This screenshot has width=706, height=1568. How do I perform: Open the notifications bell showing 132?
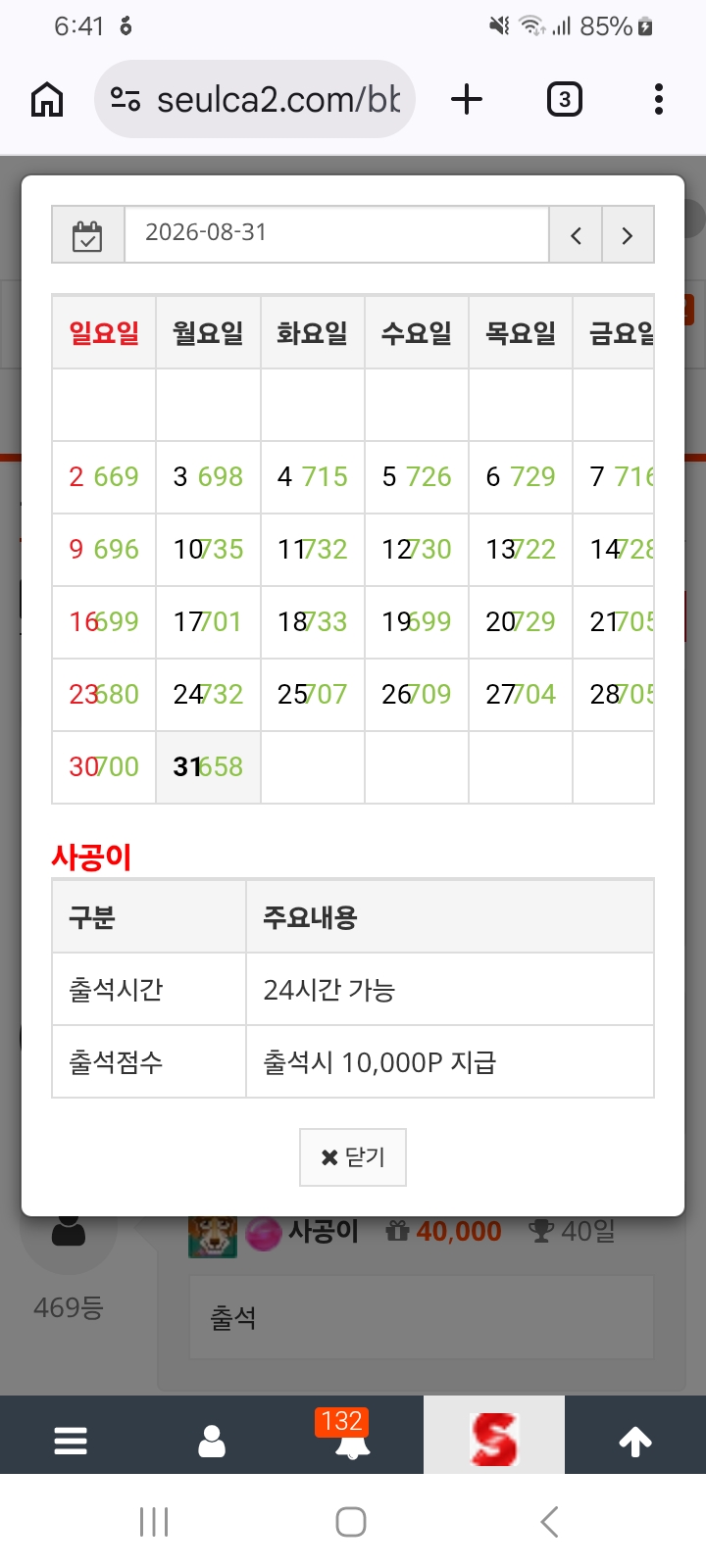(352, 1437)
